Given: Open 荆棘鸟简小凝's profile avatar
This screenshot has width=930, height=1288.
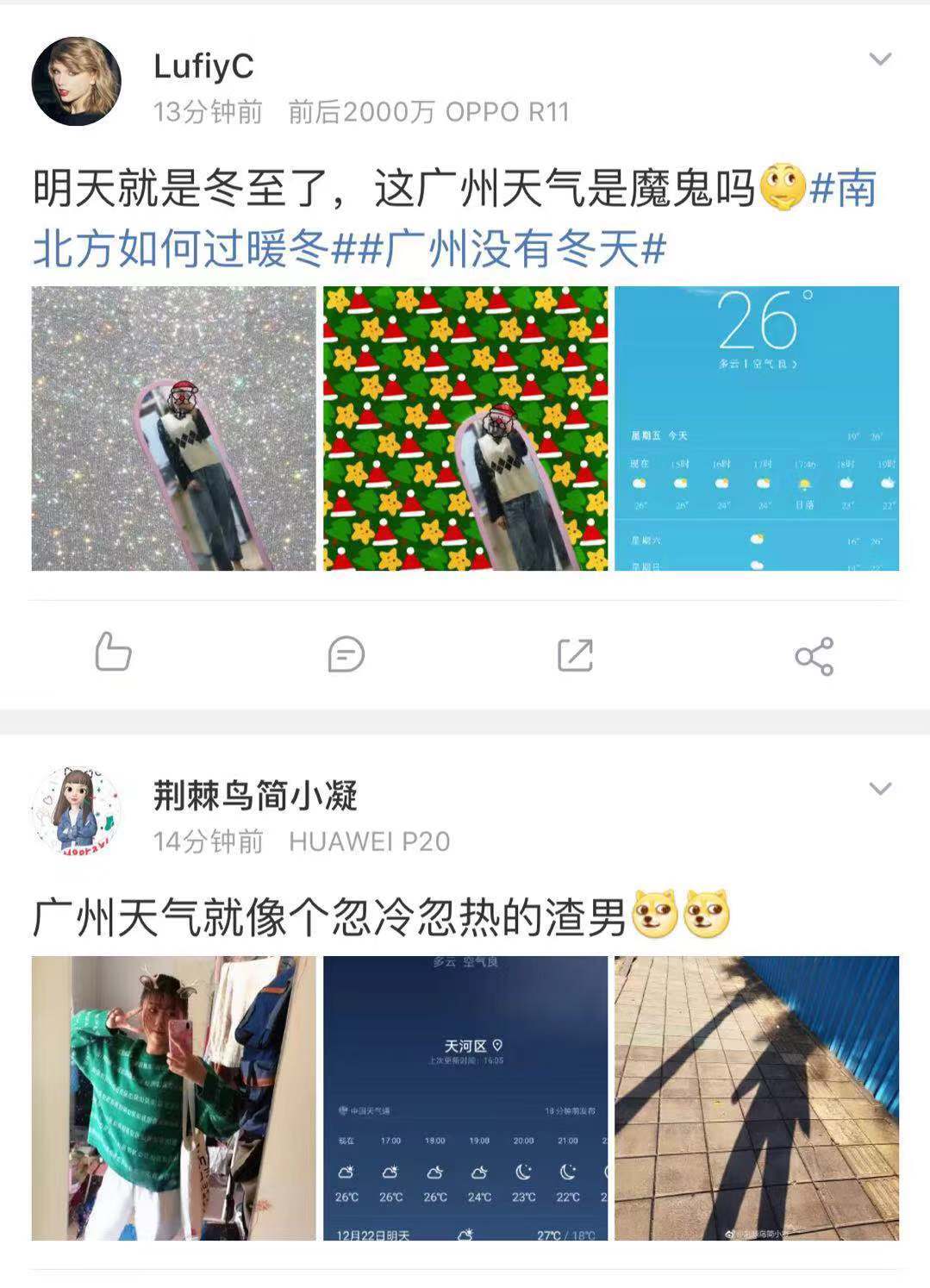Looking at the screenshot, I should tap(76, 811).
